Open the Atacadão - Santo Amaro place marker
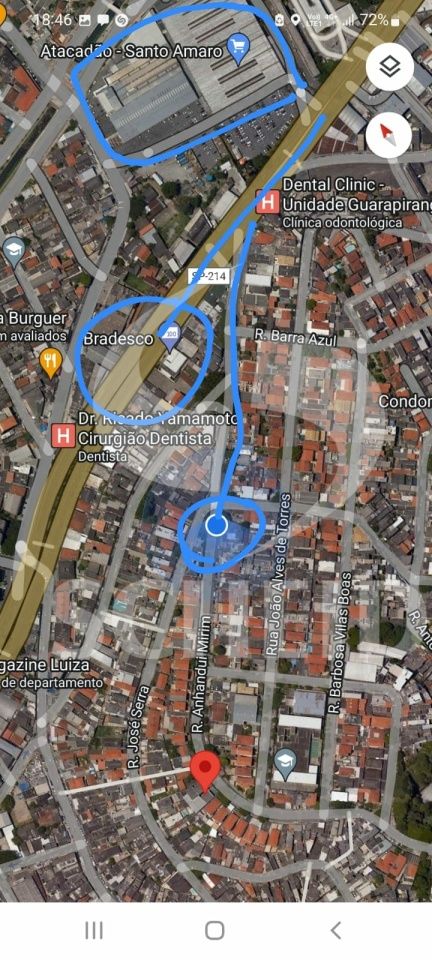Viewport: 432px width, 960px height. [x=238, y=50]
